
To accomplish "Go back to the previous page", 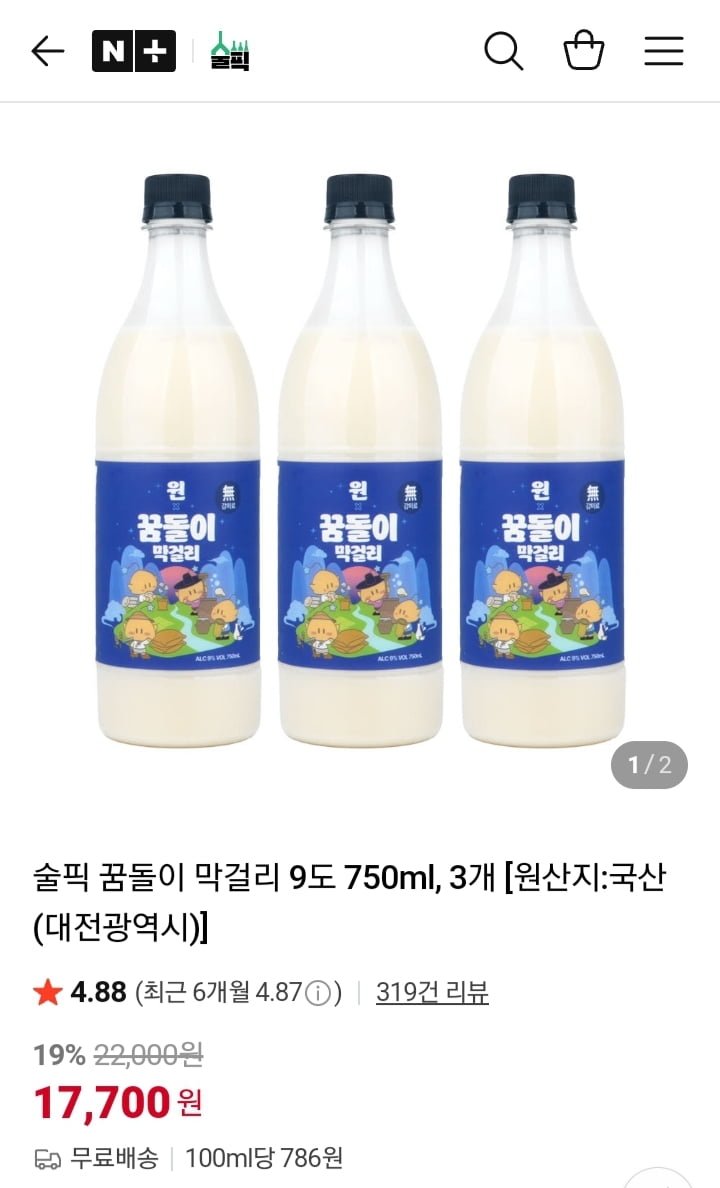I will point(47,51).
